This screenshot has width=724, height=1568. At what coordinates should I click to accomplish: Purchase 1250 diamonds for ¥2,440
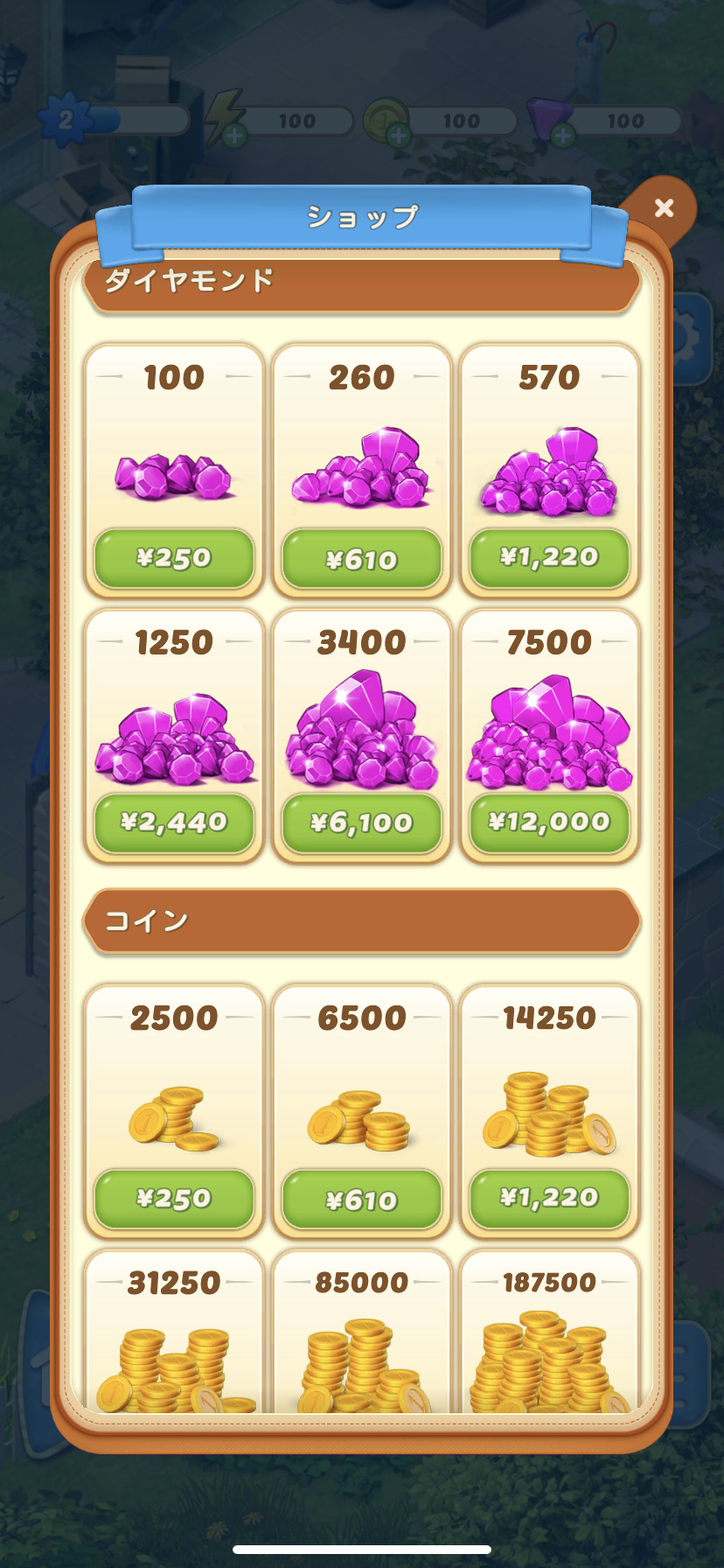coord(174,822)
